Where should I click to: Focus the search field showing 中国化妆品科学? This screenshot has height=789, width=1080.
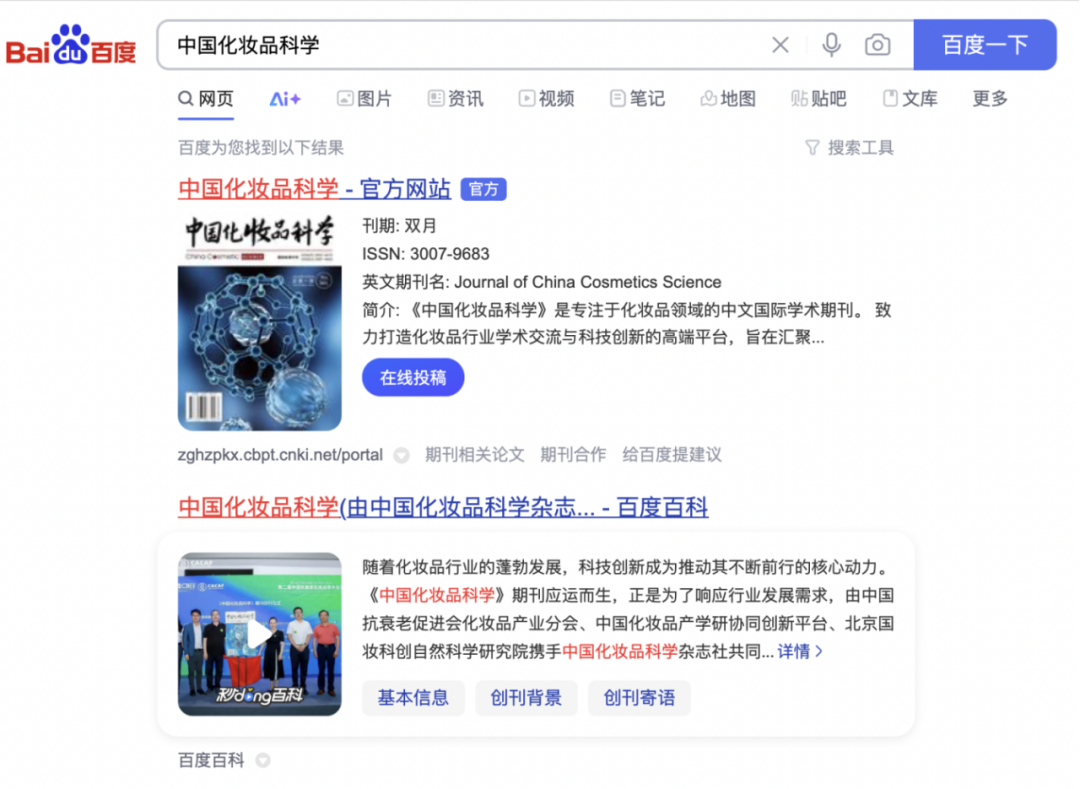460,45
